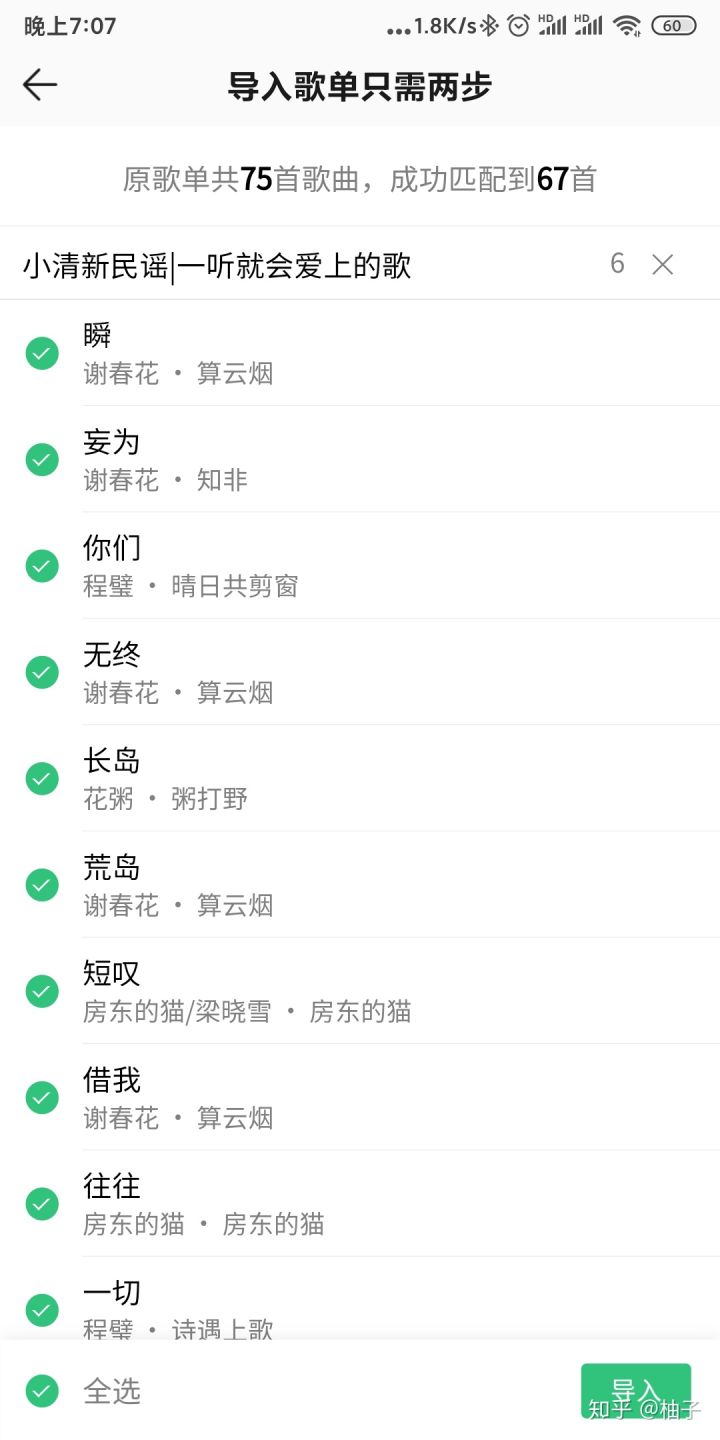Viewport: 720px width, 1440px height.
Task: Deselect 长岛 by 花粥
Action: (x=42, y=778)
